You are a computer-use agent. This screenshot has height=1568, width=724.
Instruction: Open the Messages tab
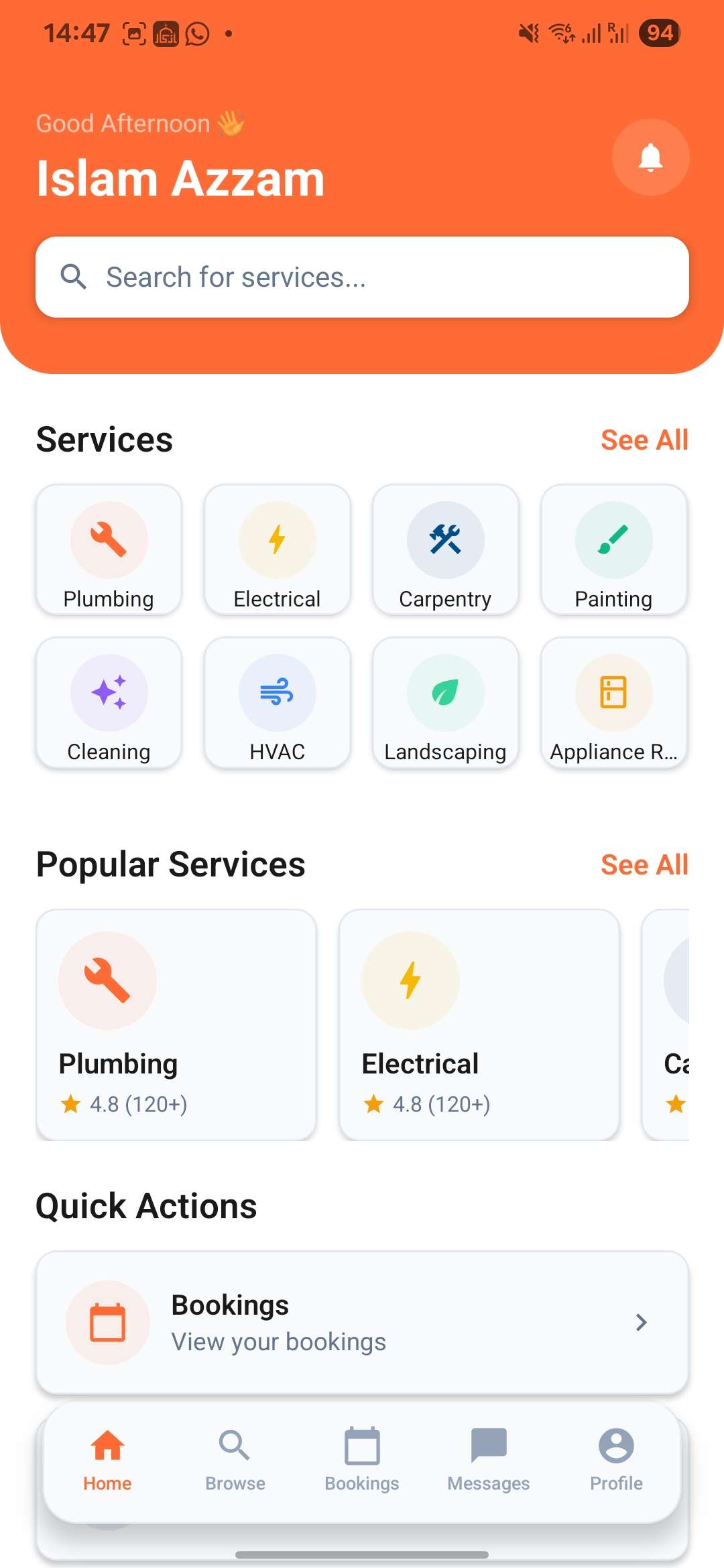click(x=488, y=1464)
